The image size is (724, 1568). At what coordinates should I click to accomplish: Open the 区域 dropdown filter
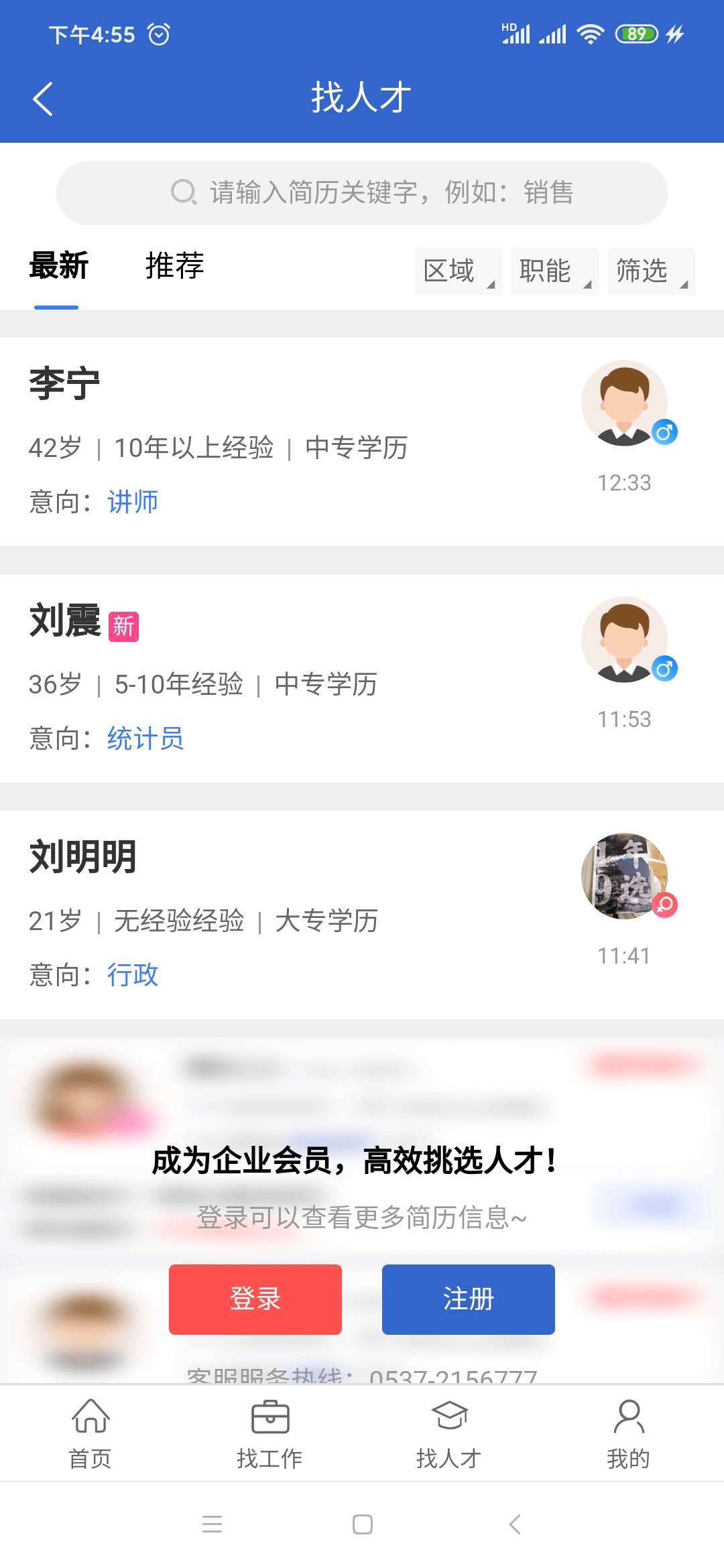458,271
